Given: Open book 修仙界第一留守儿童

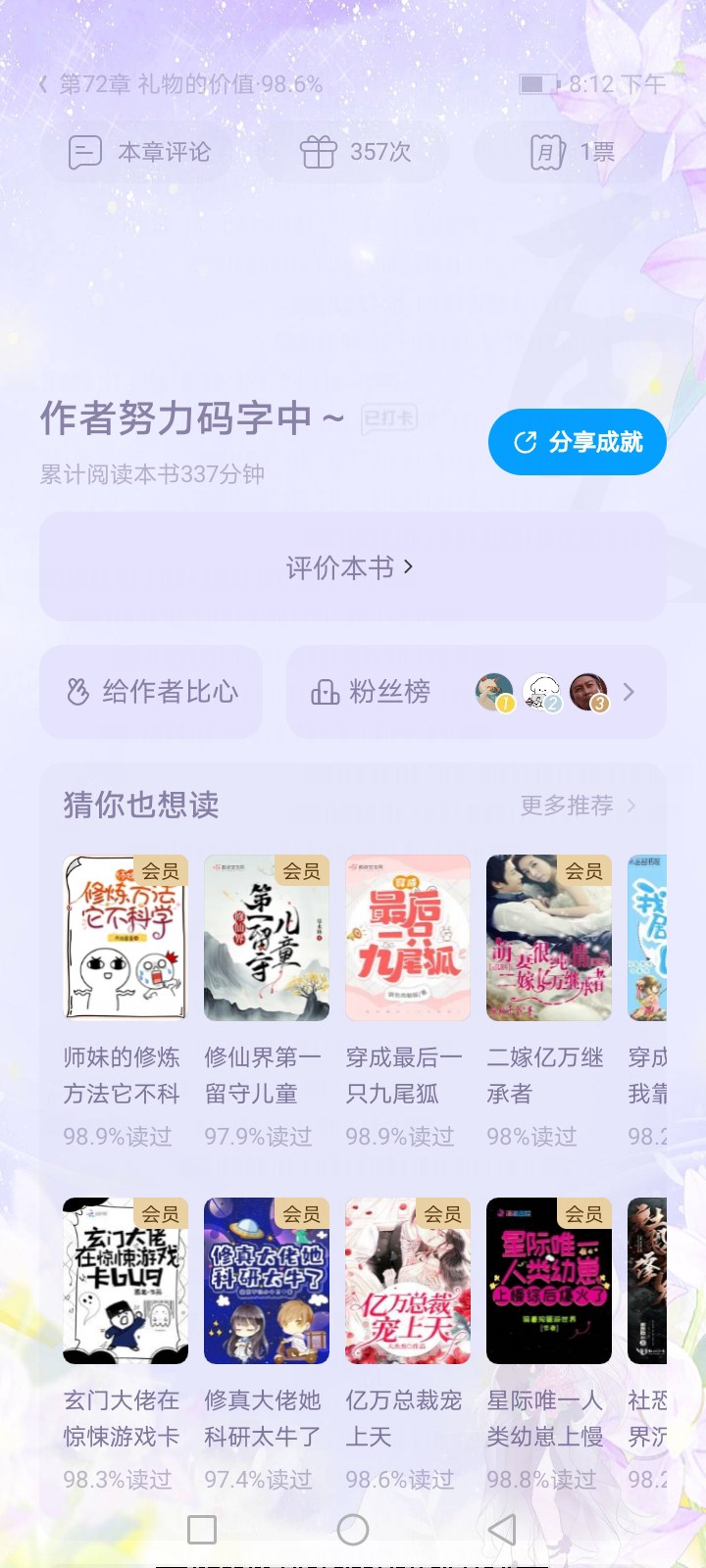Looking at the screenshot, I should (x=267, y=1002).
